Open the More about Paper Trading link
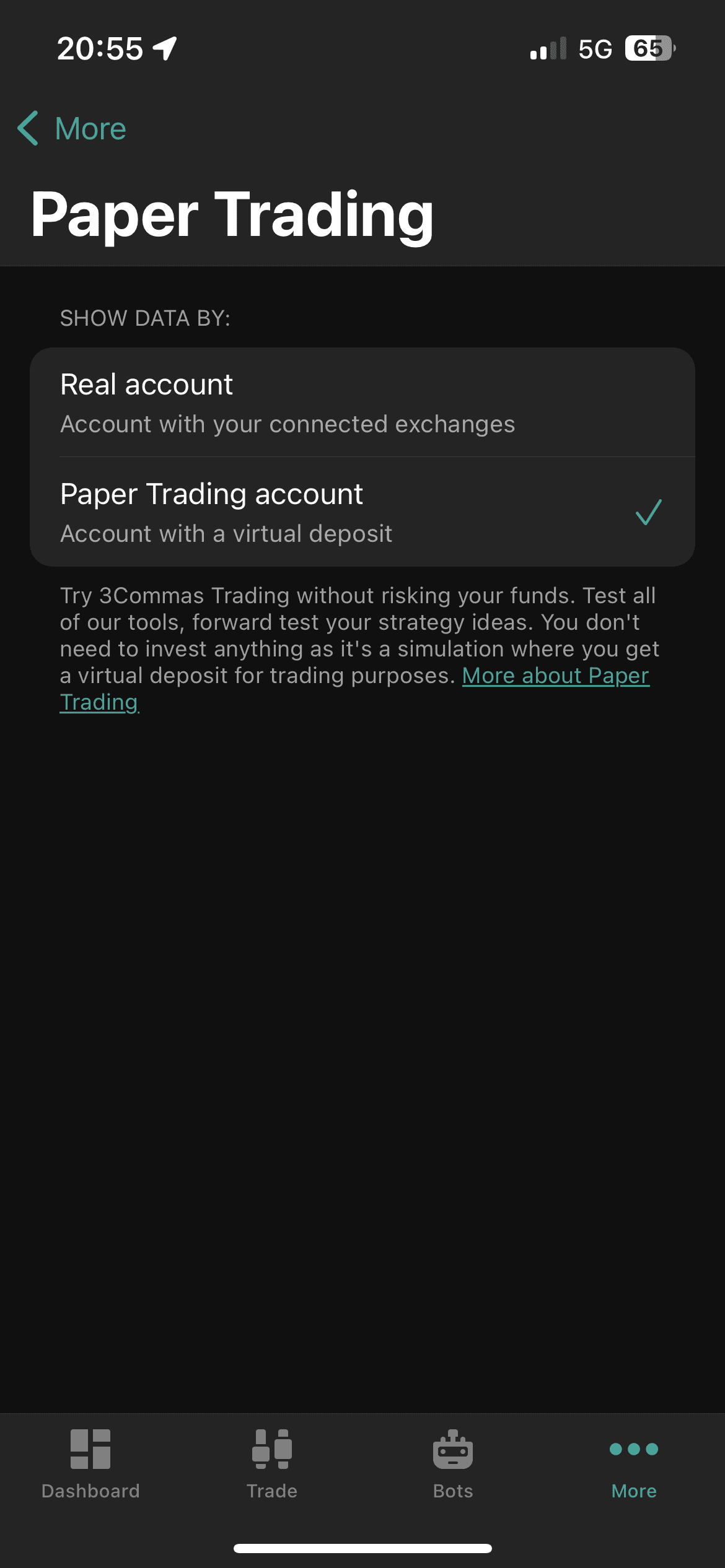This screenshot has height=1568, width=725. point(555,676)
